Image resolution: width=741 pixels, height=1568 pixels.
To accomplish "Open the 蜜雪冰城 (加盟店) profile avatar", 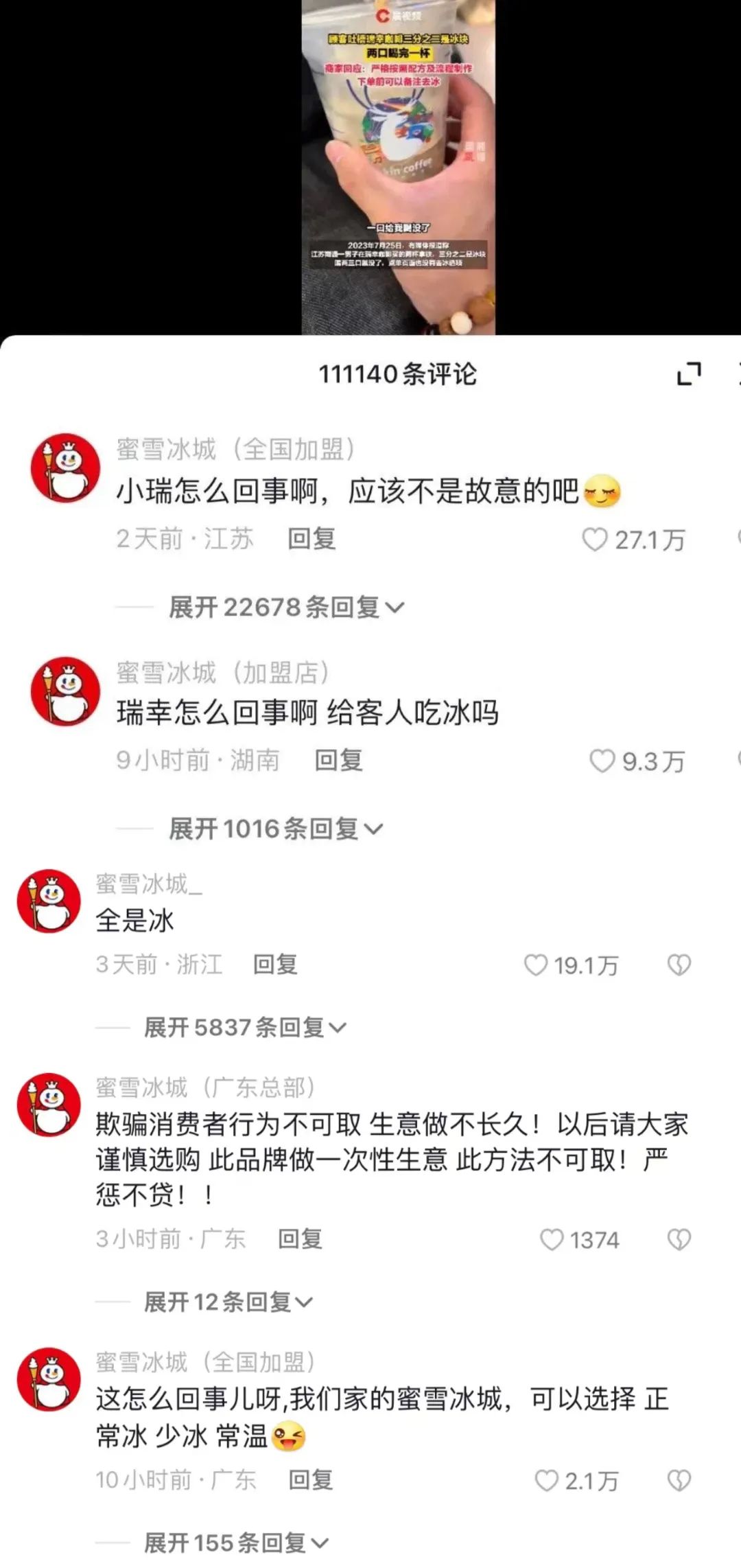I will tap(66, 691).
